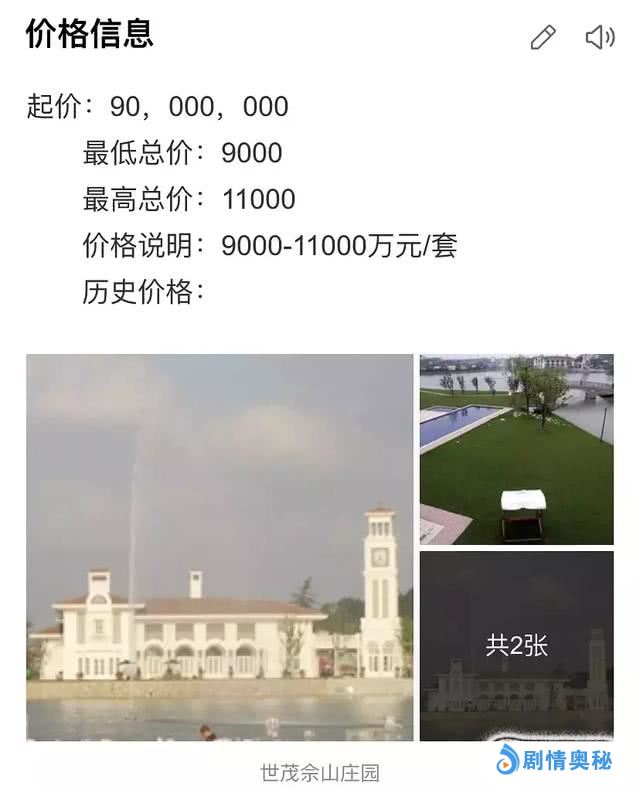Play audio reading via the speaker icon
This screenshot has height=790, width=640.
(x=599, y=38)
